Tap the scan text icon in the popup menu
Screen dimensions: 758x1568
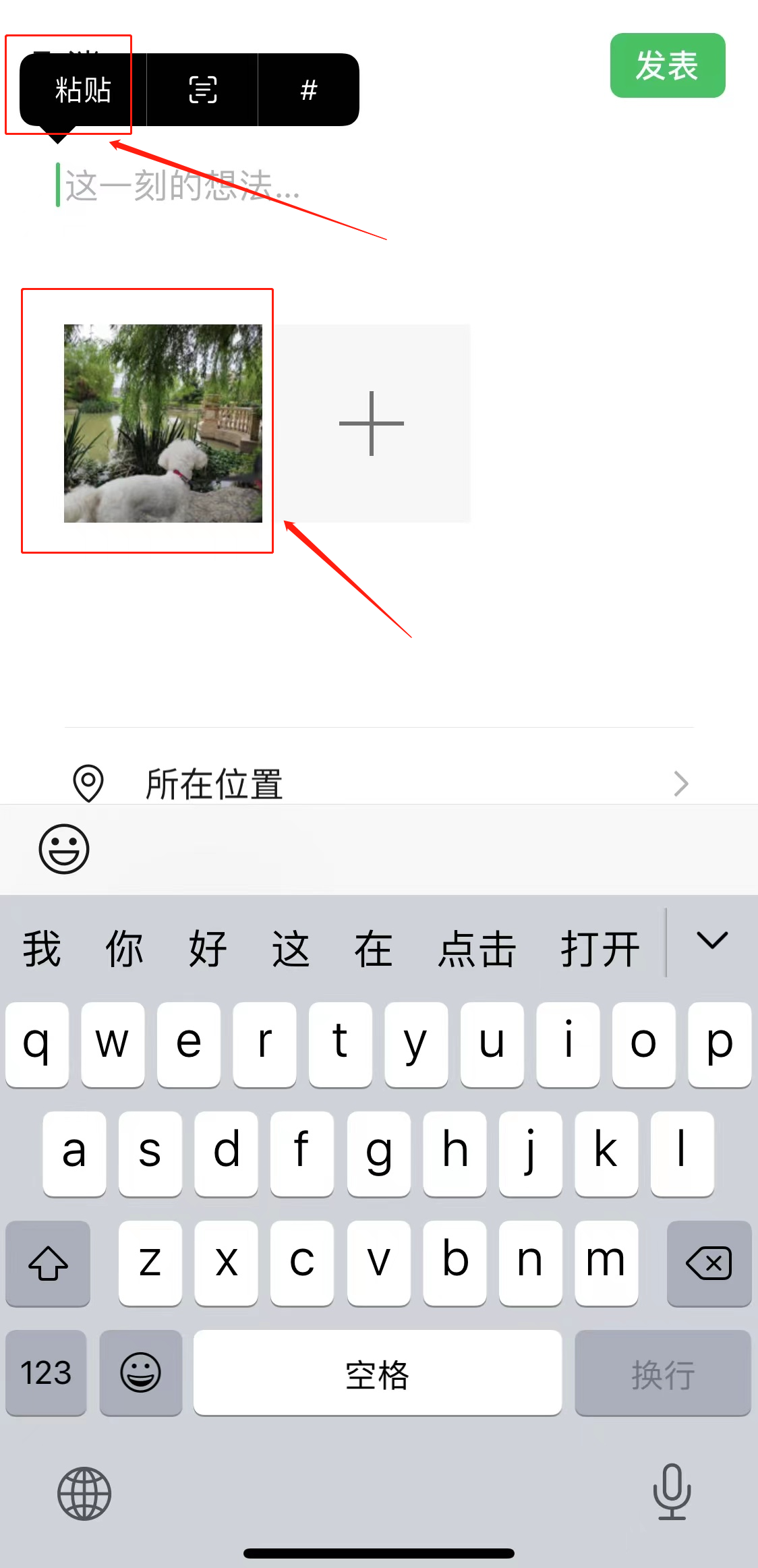click(202, 90)
